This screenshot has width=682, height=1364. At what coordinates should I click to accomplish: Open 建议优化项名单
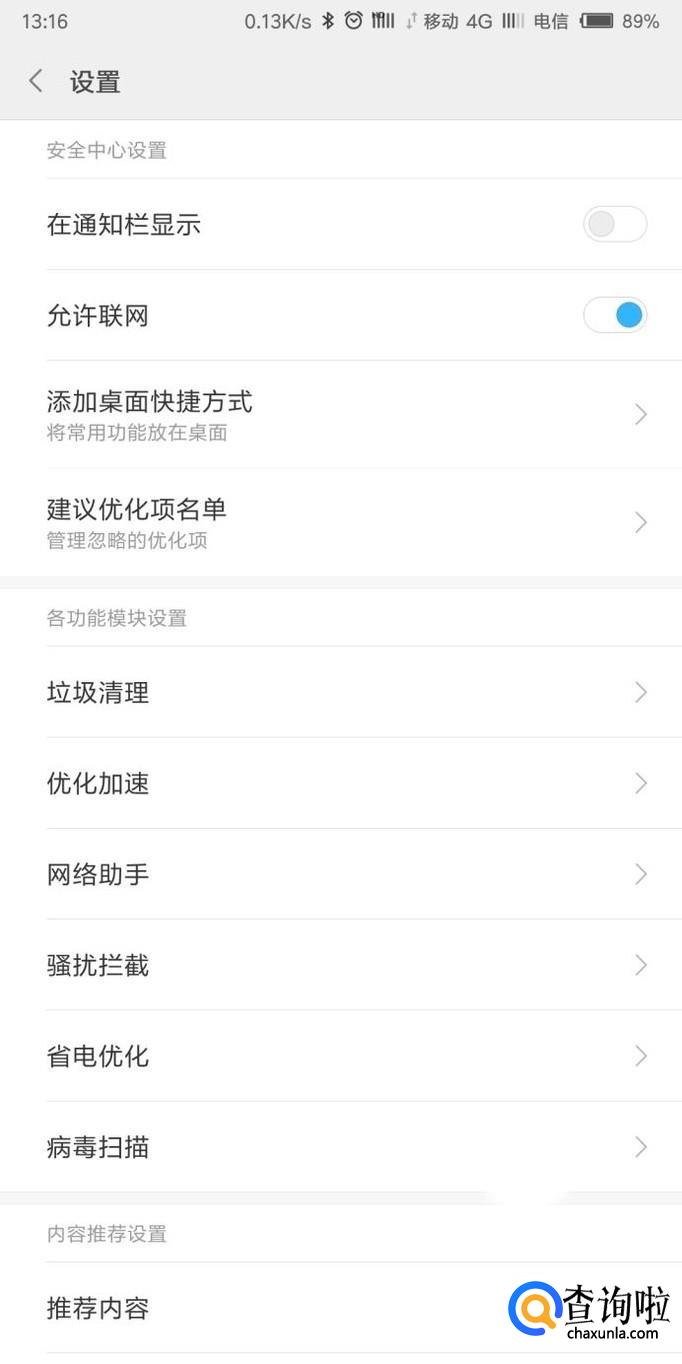pyautogui.click(x=340, y=522)
